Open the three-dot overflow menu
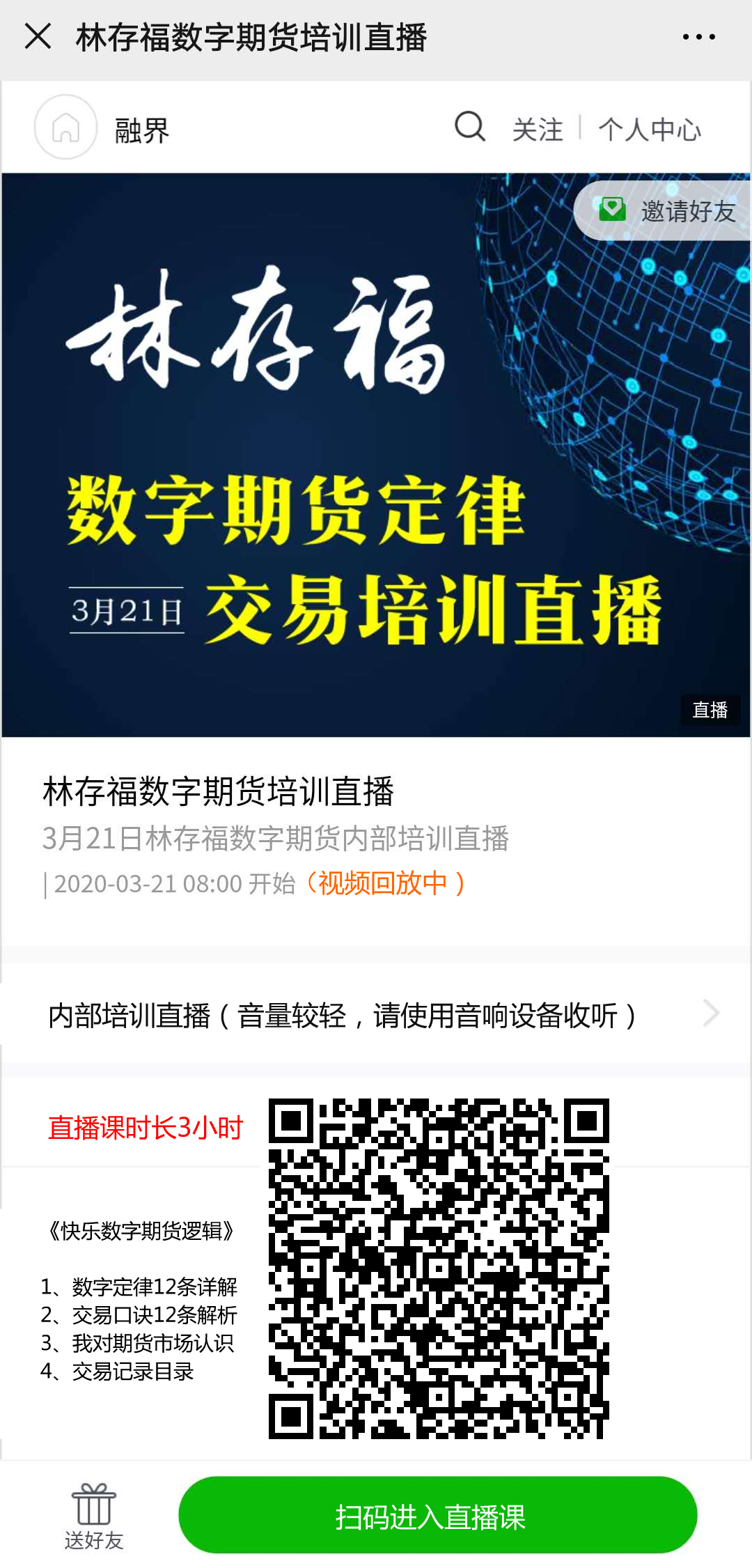The image size is (752, 1568). tap(698, 37)
